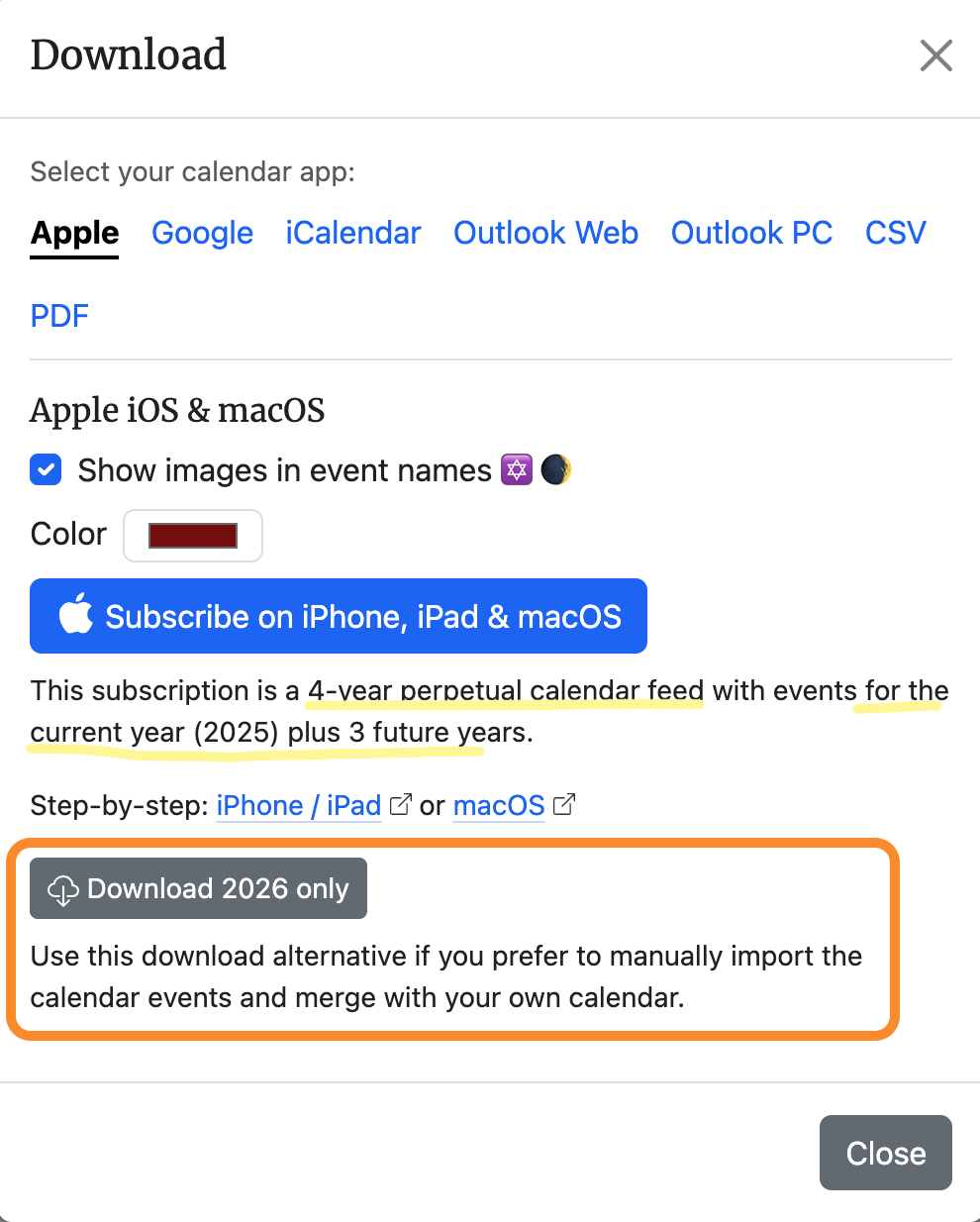This screenshot has height=1222, width=980.
Task: Switch to the Google tab
Action: tap(202, 234)
